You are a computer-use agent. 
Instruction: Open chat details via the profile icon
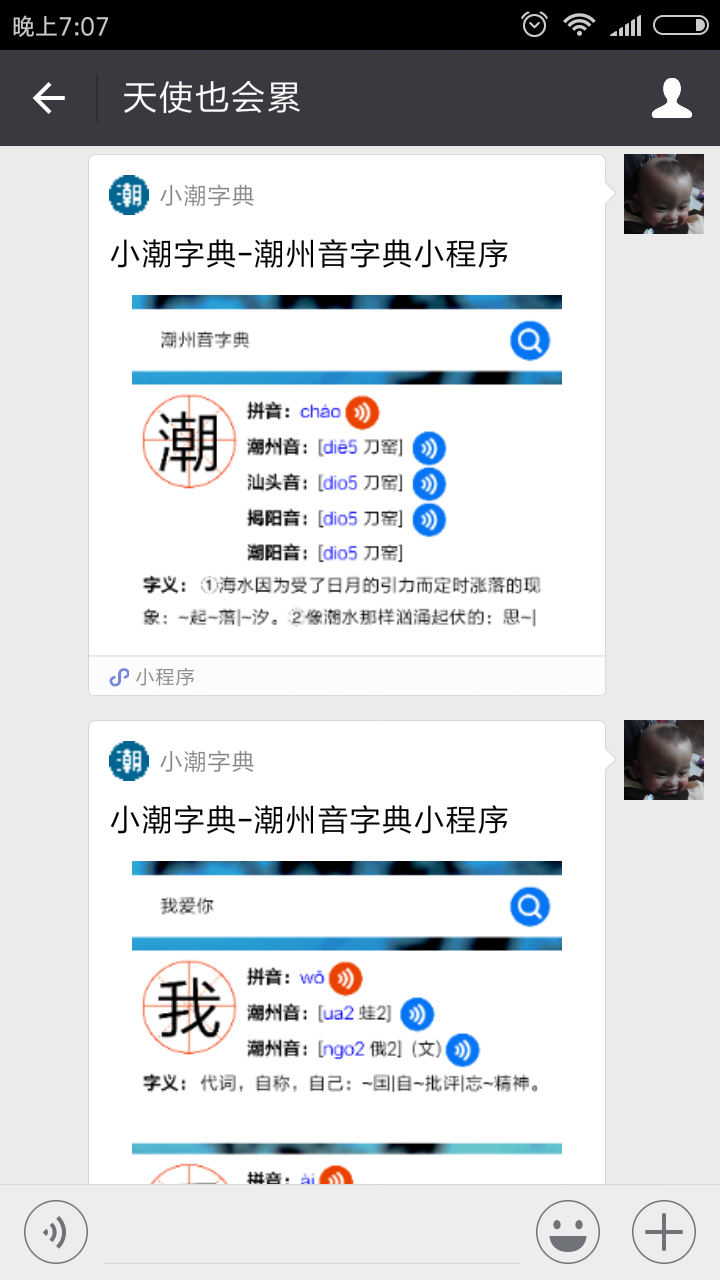coord(671,98)
